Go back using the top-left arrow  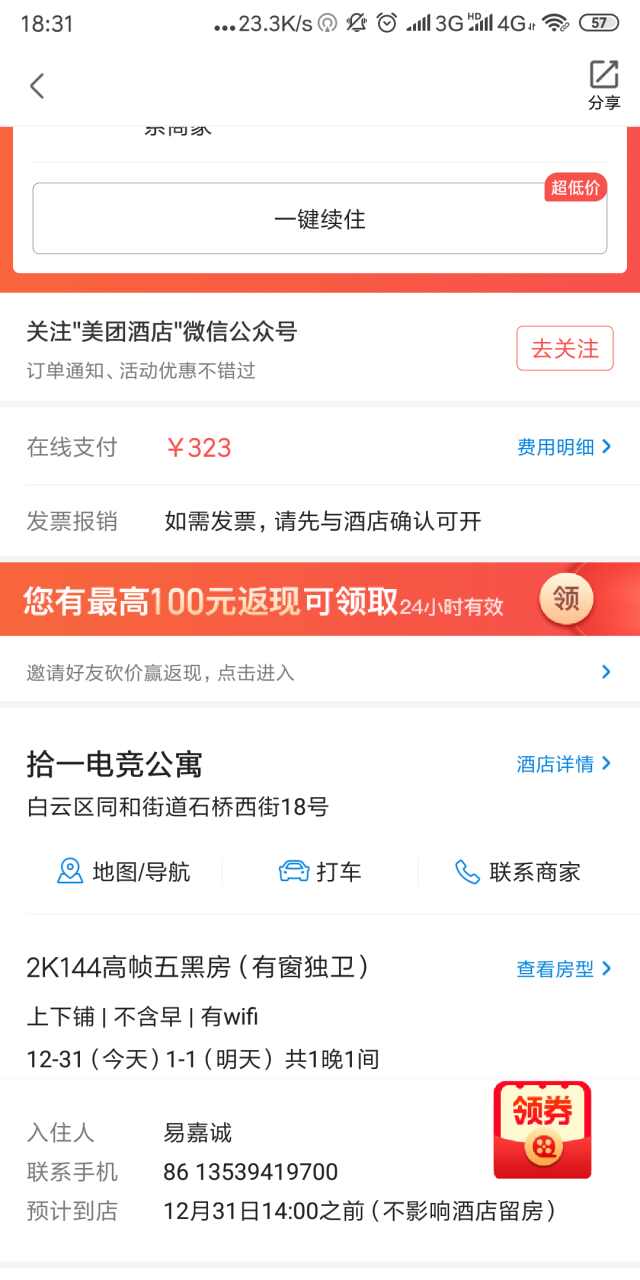click(x=37, y=86)
